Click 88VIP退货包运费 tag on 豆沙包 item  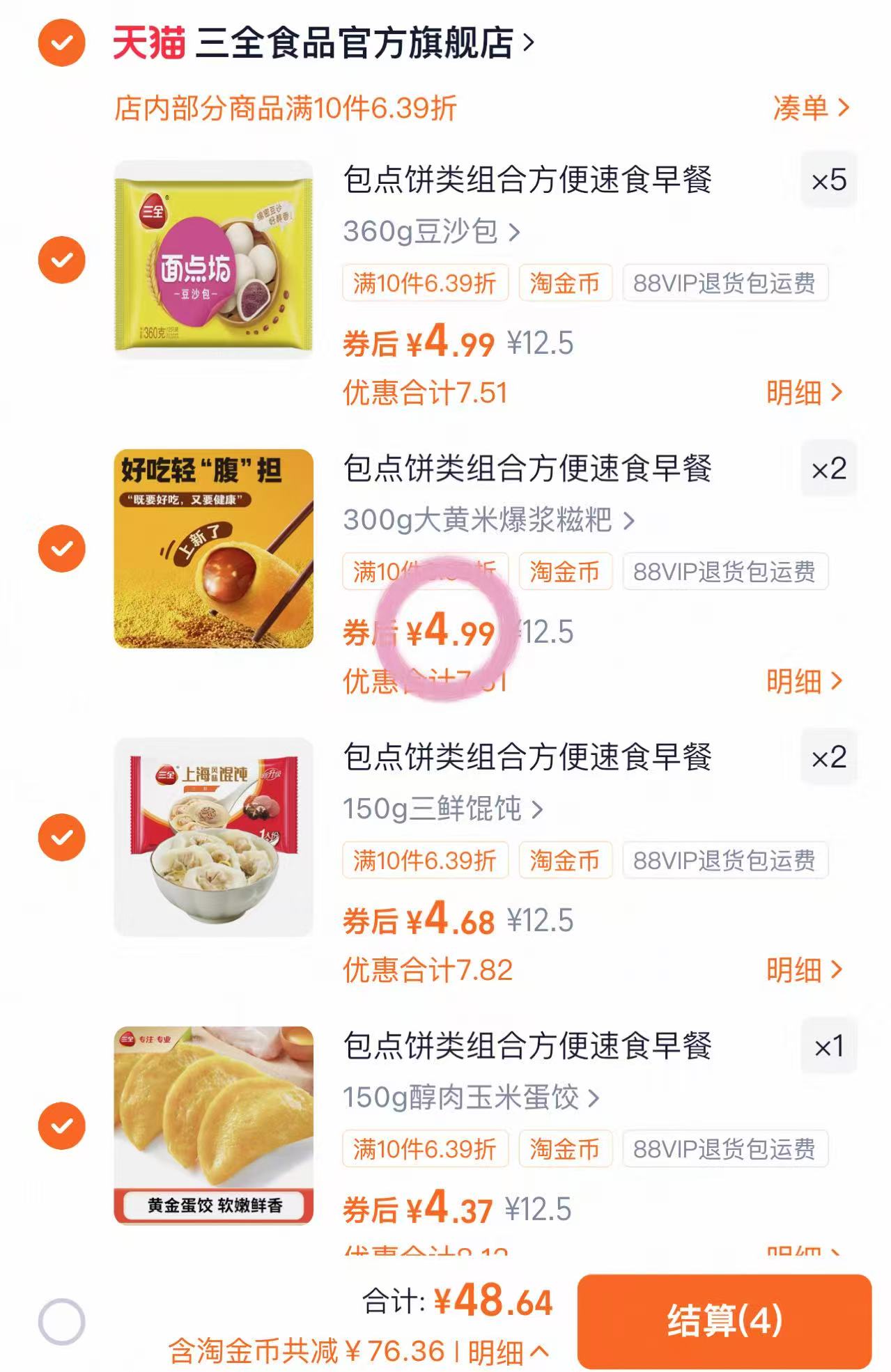click(725, 283)
